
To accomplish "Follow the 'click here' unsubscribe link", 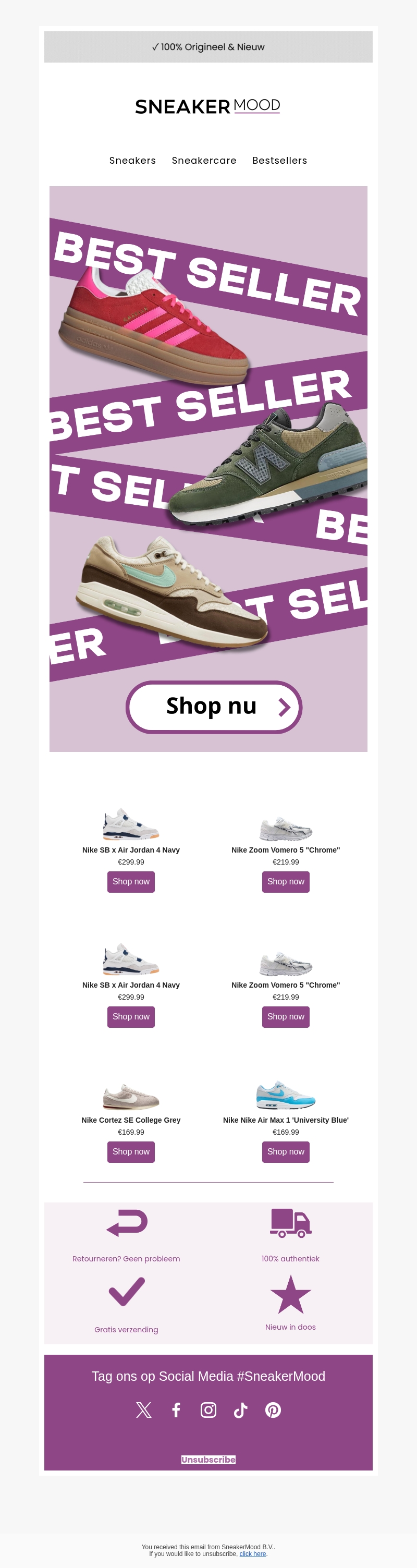I will tap(253, 1553).
